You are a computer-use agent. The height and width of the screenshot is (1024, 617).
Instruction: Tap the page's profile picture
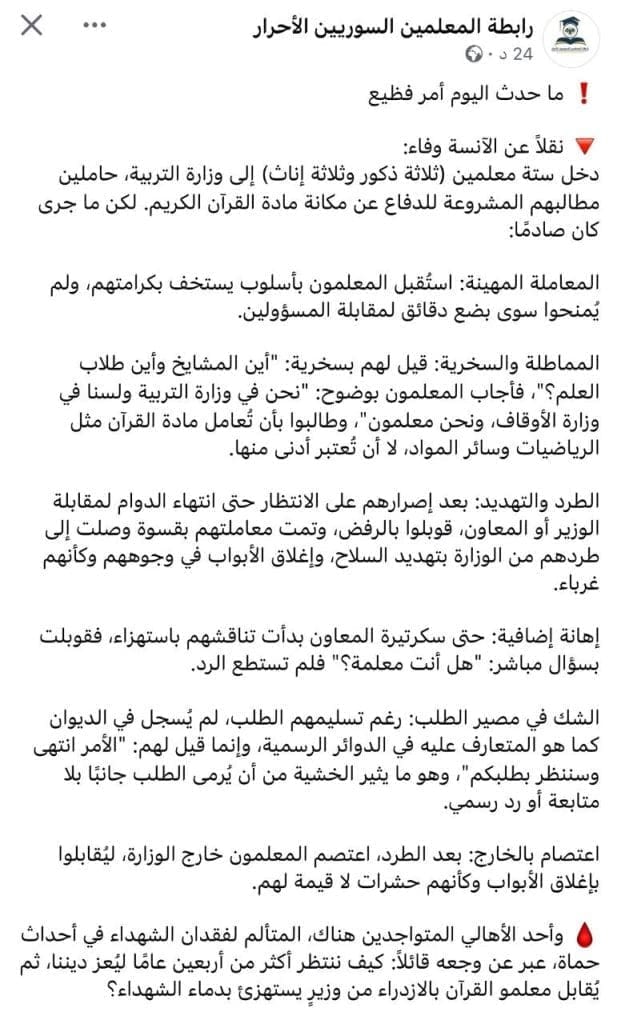click(x=571, y=39)
